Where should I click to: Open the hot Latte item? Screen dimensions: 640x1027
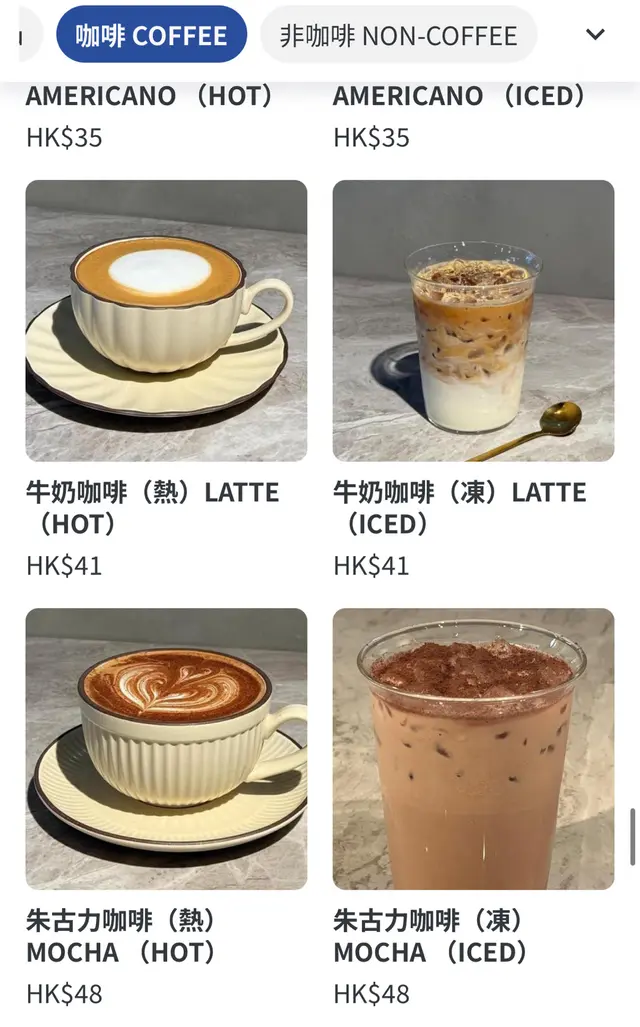[166, 320]
